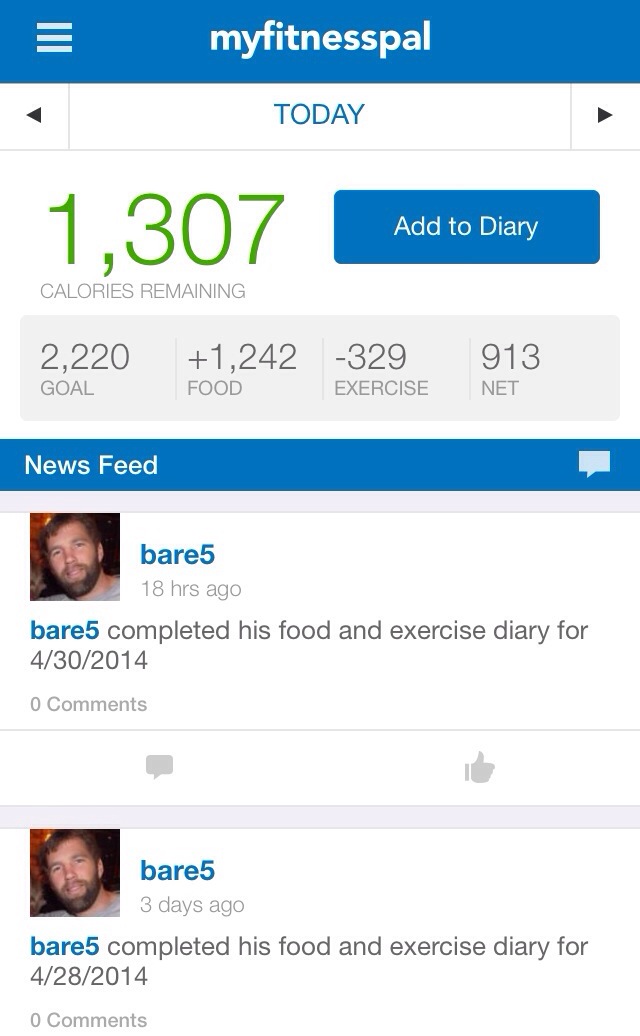View 0 Comments on the 4/30/2014 post
This screenshot has height=1036, width=640.
(88, 704)
